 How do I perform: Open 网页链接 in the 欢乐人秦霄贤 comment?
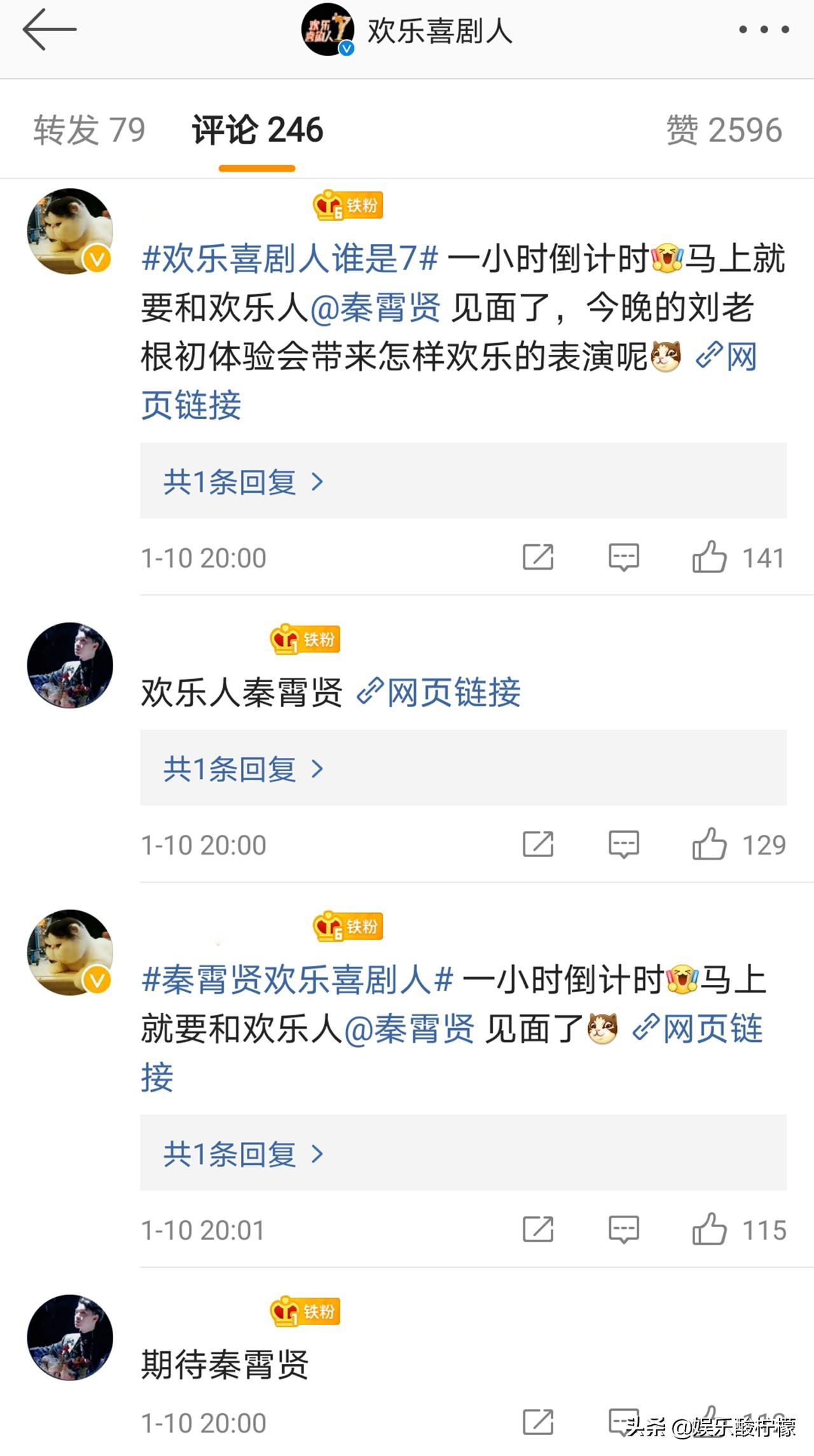pos(439,692)
